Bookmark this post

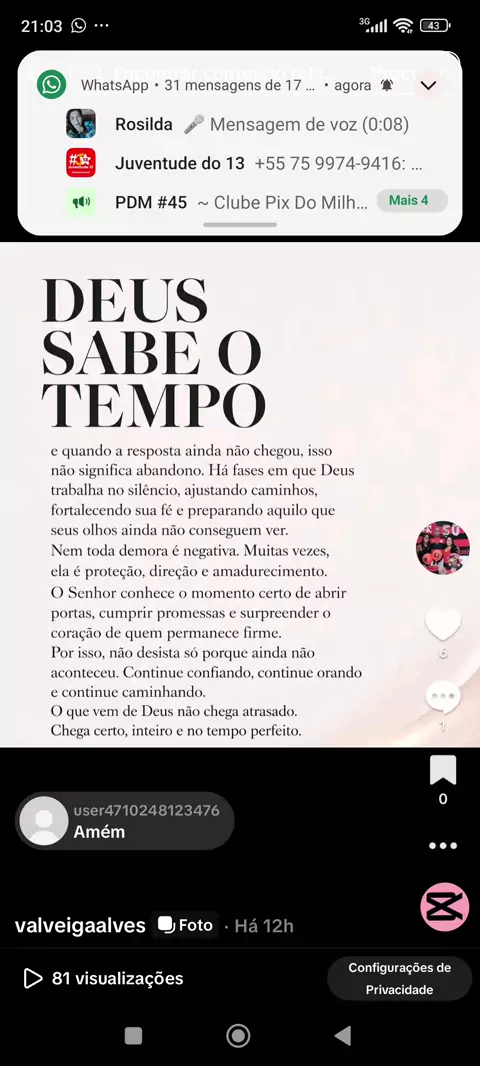pos(443,770)
